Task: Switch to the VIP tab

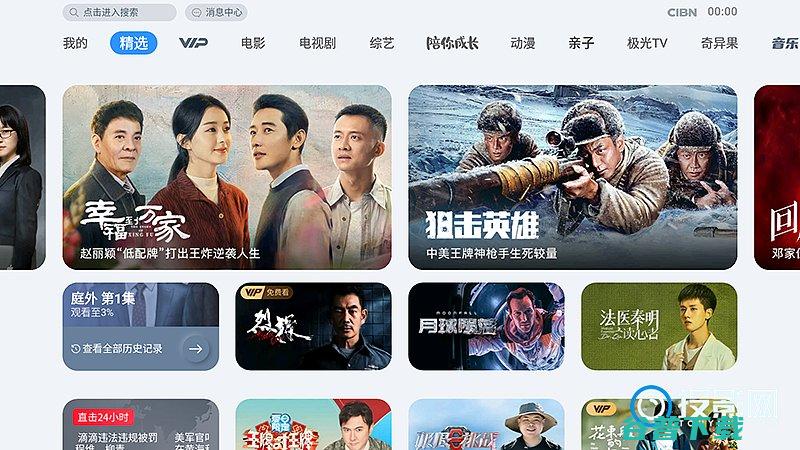Action: (x=193, y=43)
